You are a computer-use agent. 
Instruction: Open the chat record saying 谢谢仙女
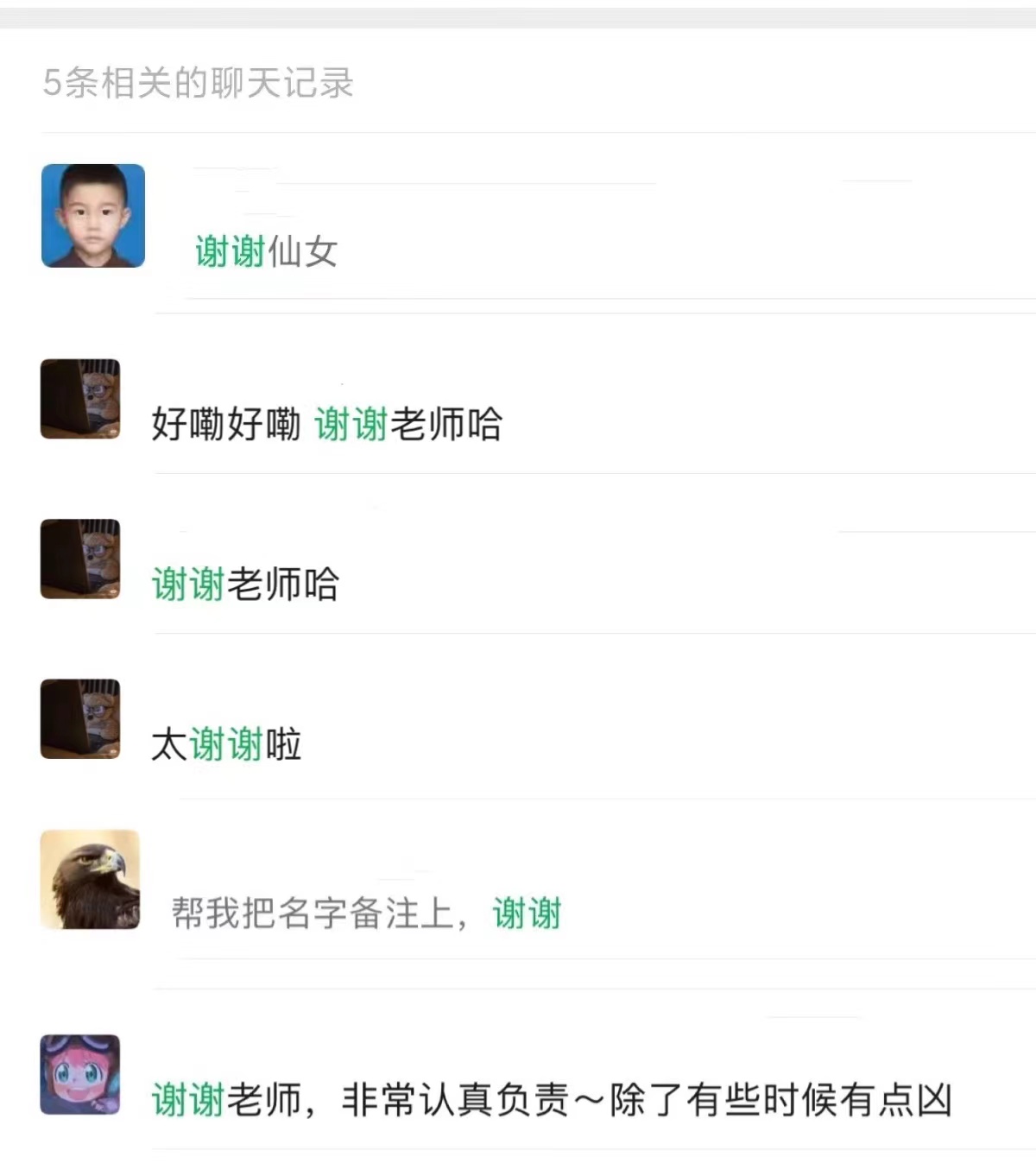(266, 251)
